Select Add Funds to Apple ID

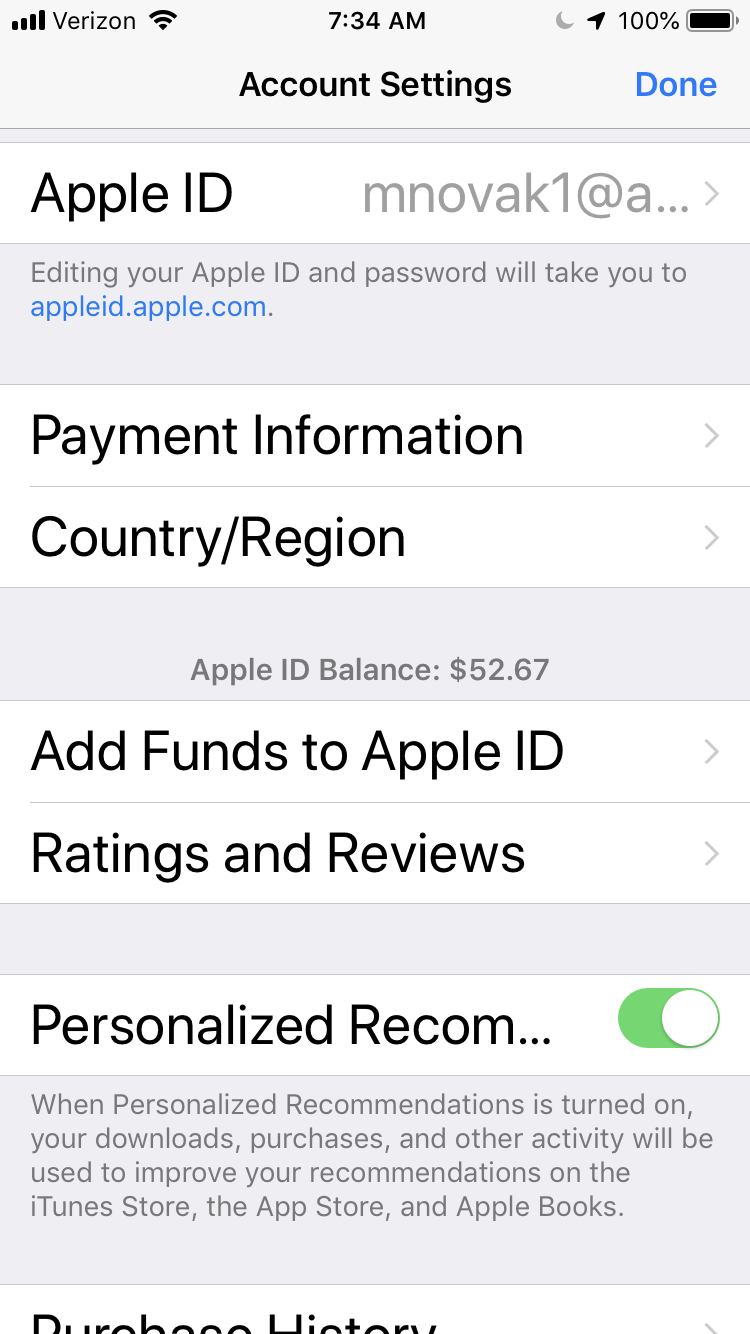(375, 752)
